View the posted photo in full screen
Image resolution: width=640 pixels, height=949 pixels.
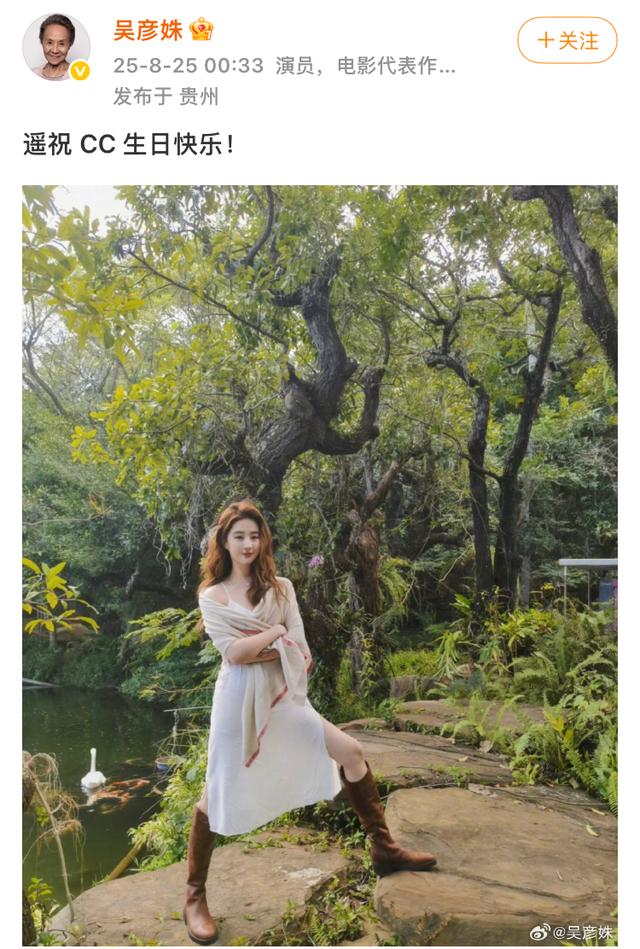320,565
